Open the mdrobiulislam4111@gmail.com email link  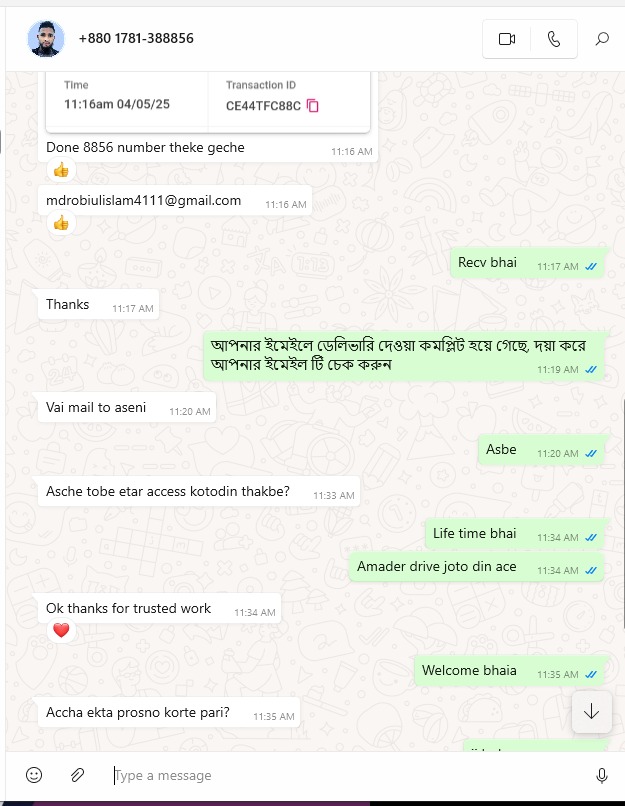144,200
